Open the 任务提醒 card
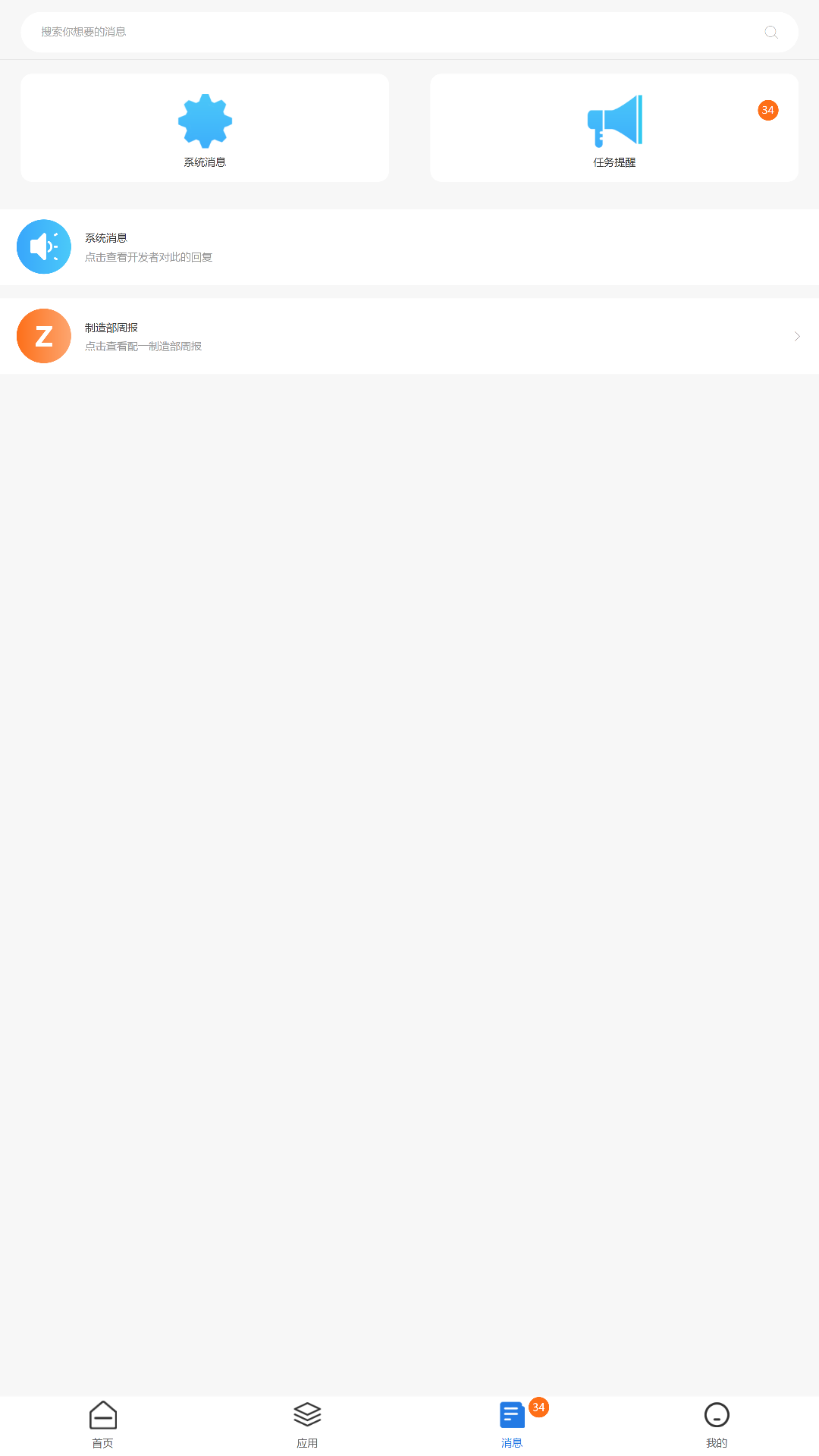Screen dimensions: 819x1456 pos(614,128)
